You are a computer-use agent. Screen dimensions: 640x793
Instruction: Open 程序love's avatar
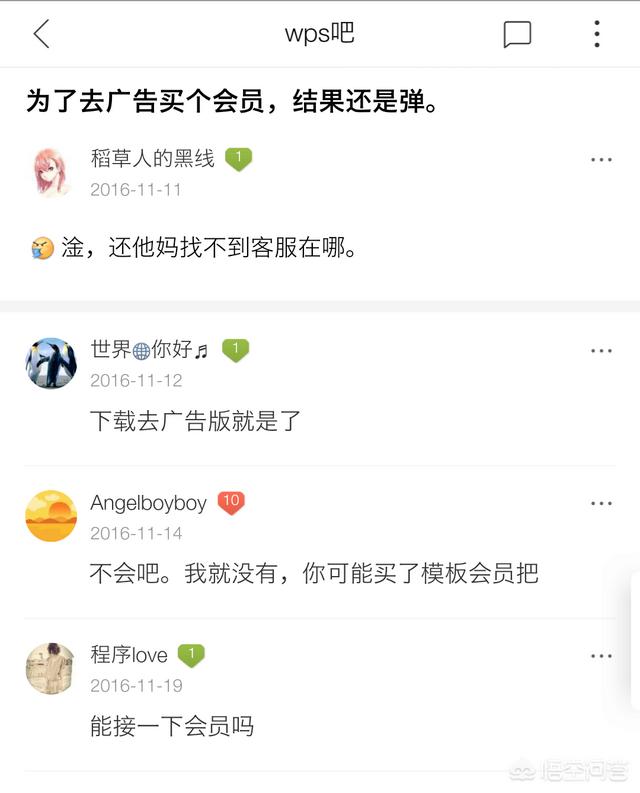click(x=51, y=668)
